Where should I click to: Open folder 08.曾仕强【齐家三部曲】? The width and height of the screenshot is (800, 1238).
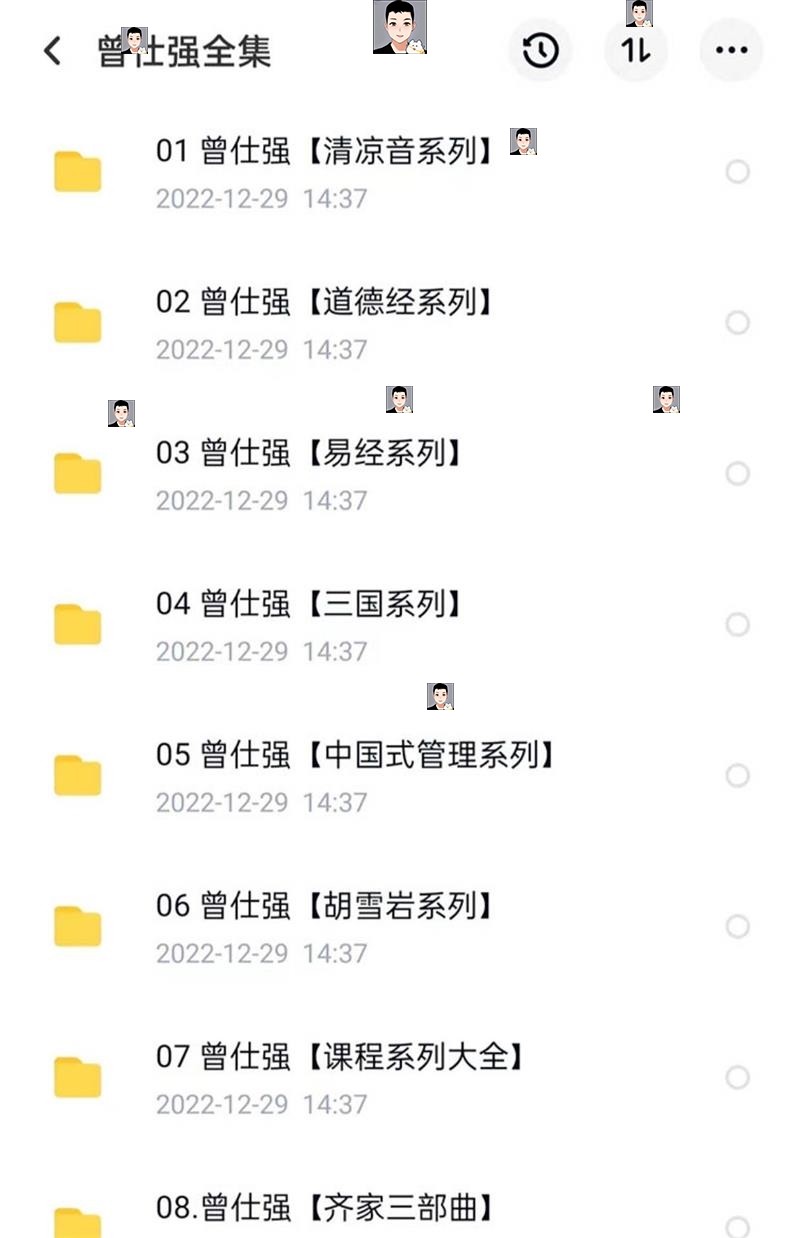tap(325, 1208)
